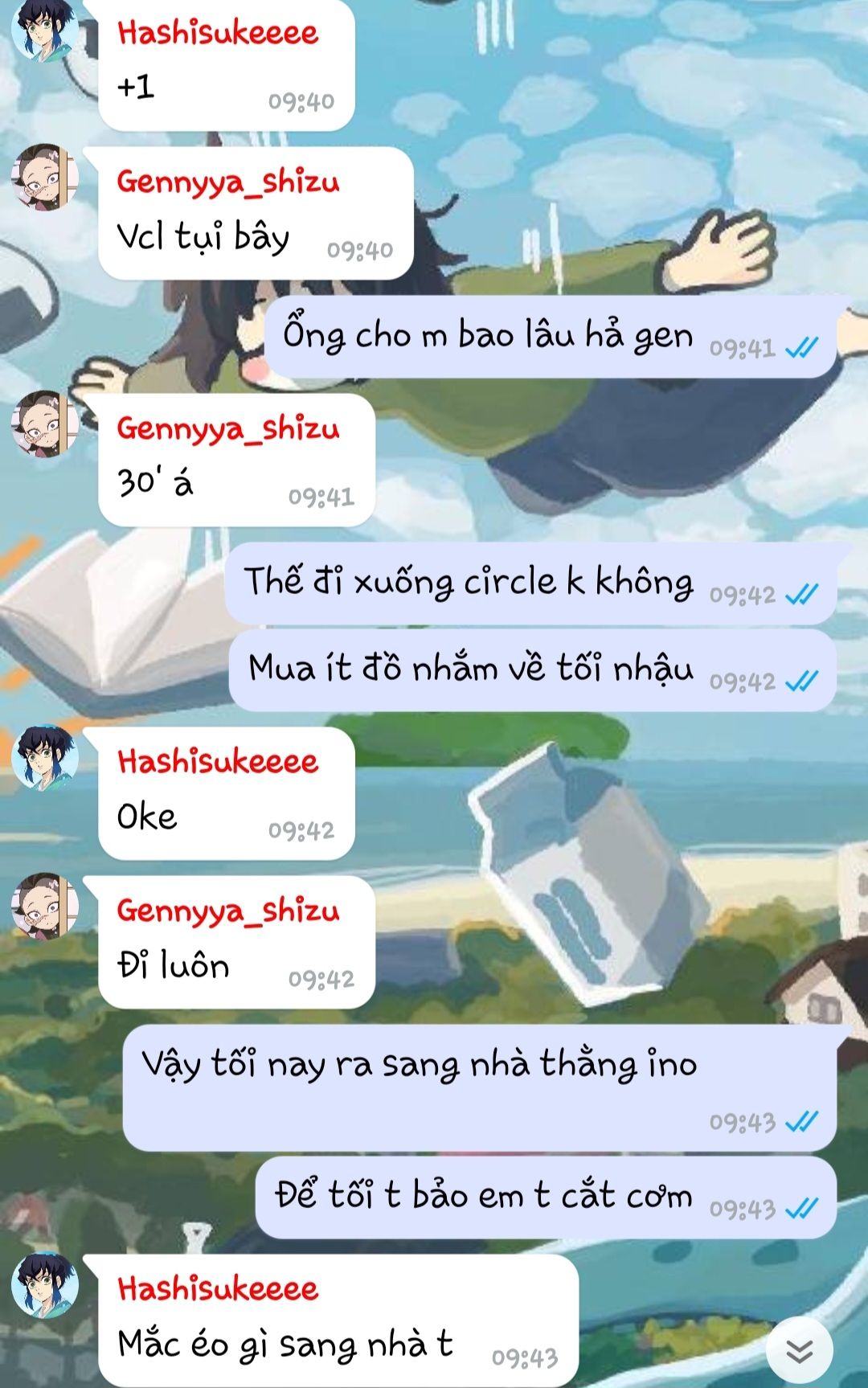
Task: Tap Gennyya_shizu's avatar beside 'Đi luôn'
Action: click(45, 907)
